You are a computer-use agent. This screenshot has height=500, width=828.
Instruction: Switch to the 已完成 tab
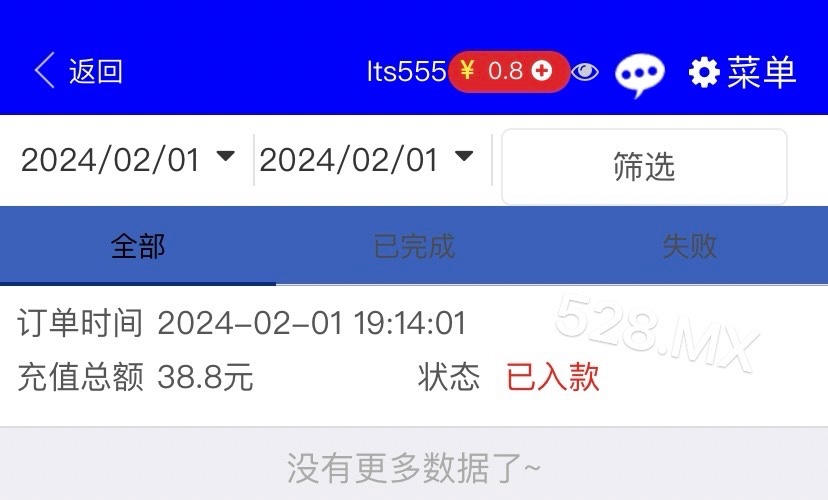(414, 246)
